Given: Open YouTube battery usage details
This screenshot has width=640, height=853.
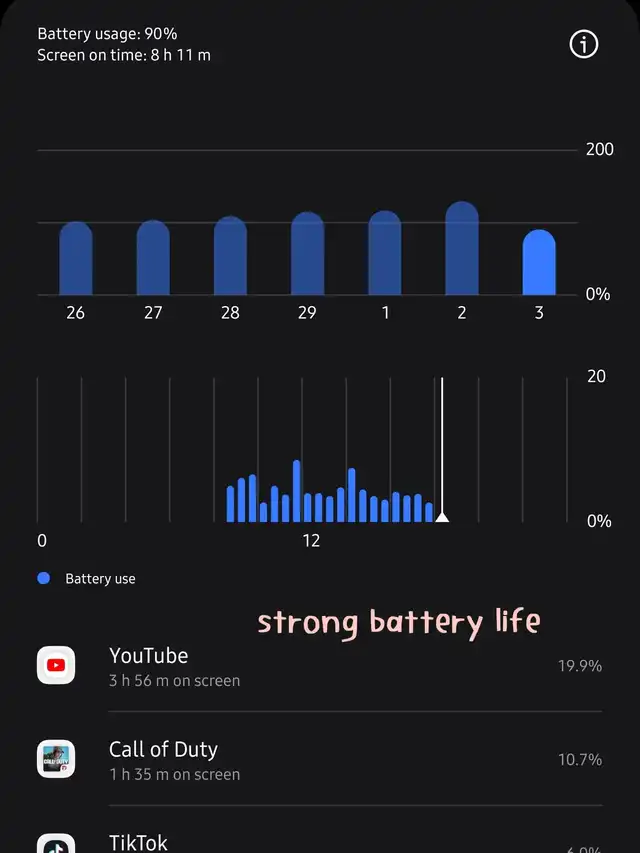Looking at the screenshot, I should coord(320,666).
